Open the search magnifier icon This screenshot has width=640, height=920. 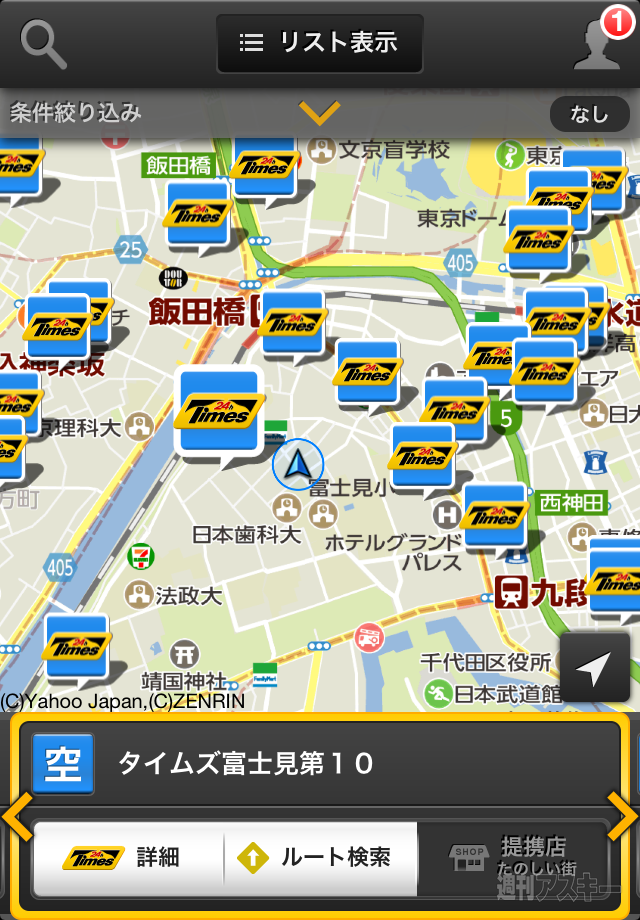pos(43,45)
